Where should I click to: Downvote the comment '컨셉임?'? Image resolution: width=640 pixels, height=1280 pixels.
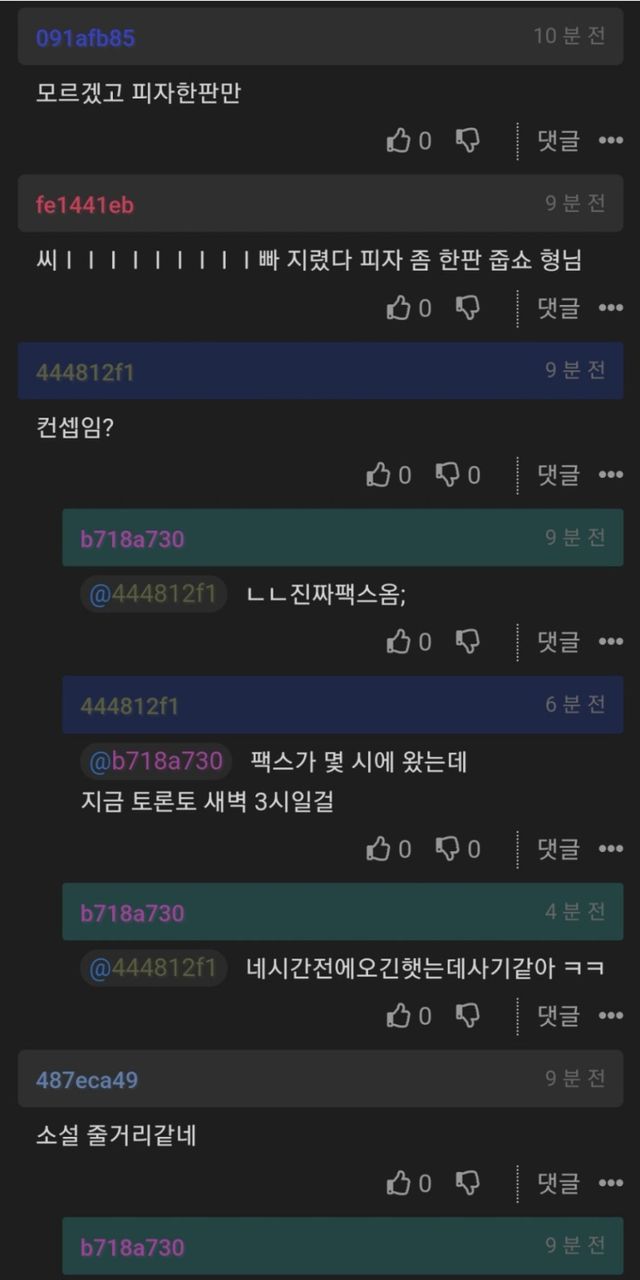click(448, 475)
